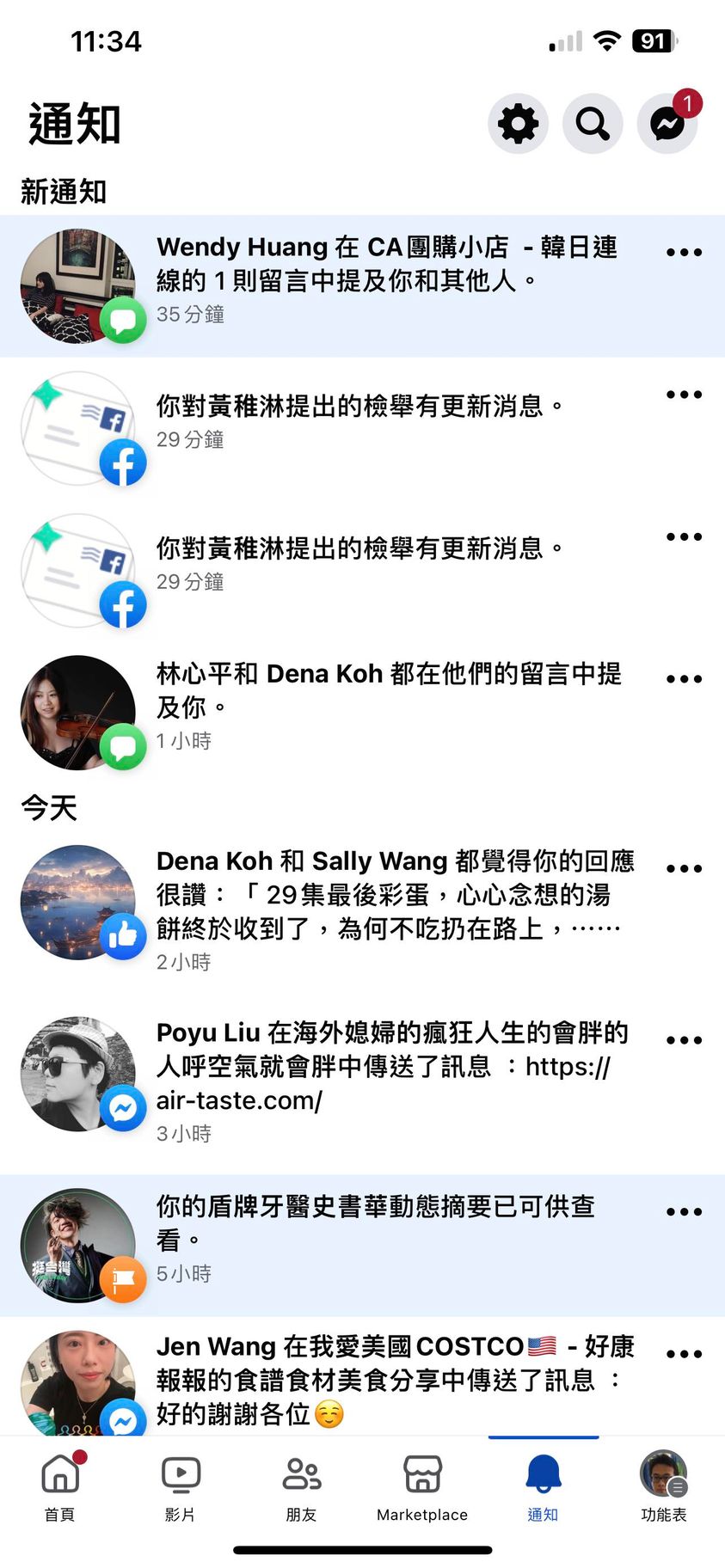Open the Marketplace tab
The width and height of the screenshot is (725, 1568).
[x=422, y=1487]
